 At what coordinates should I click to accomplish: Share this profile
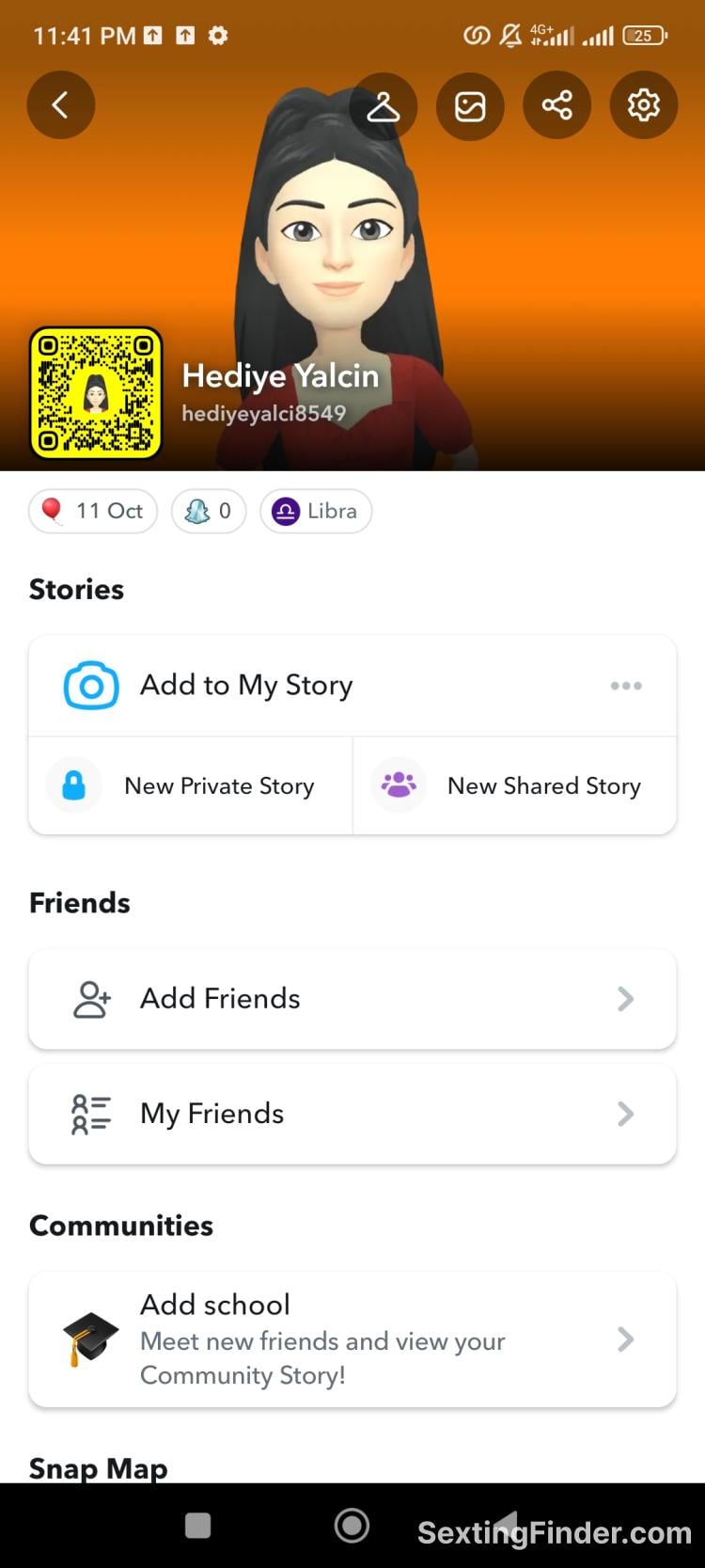[x=556, y=105]
